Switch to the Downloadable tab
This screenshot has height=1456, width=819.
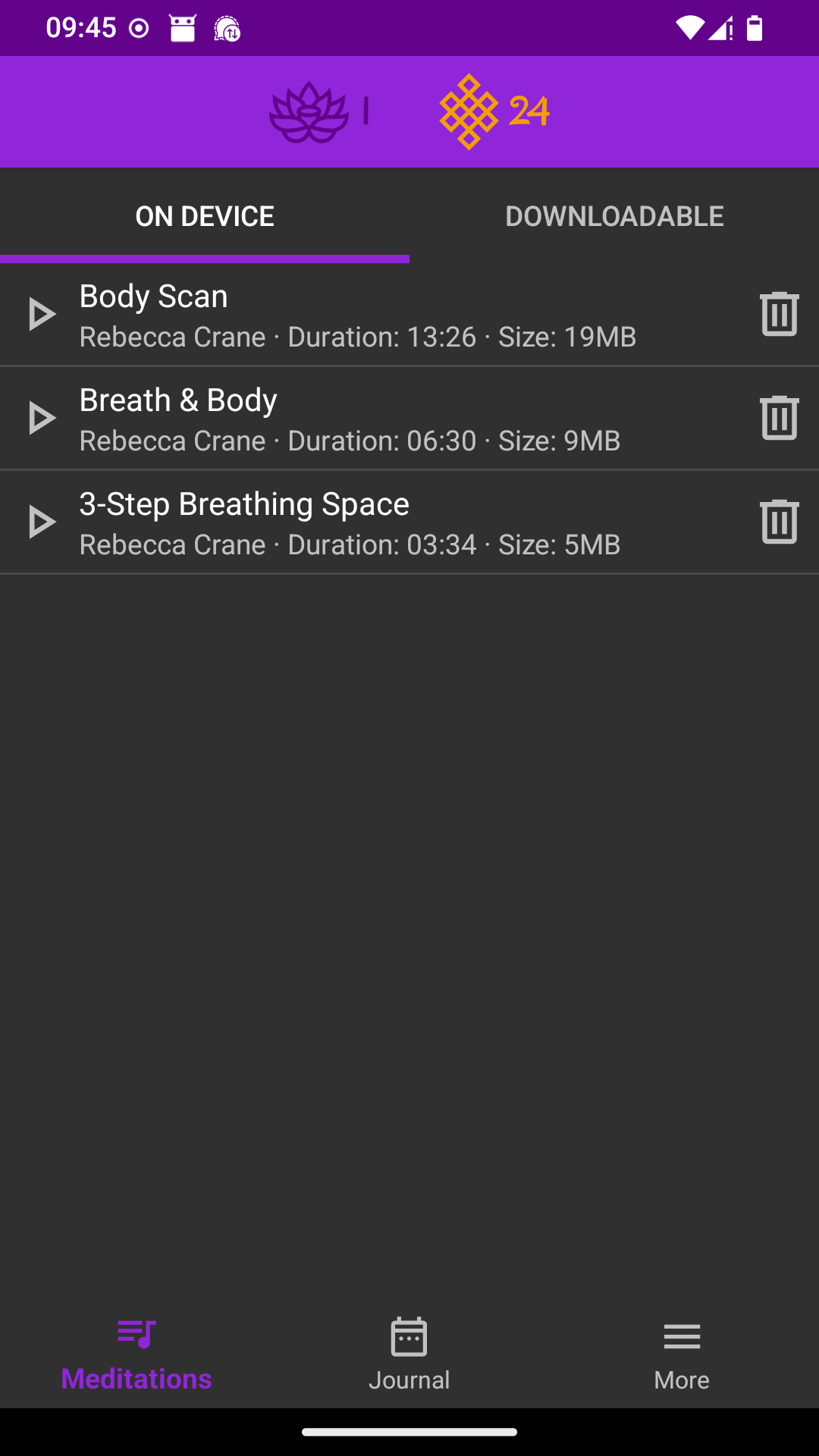click(x=614, y=216)
